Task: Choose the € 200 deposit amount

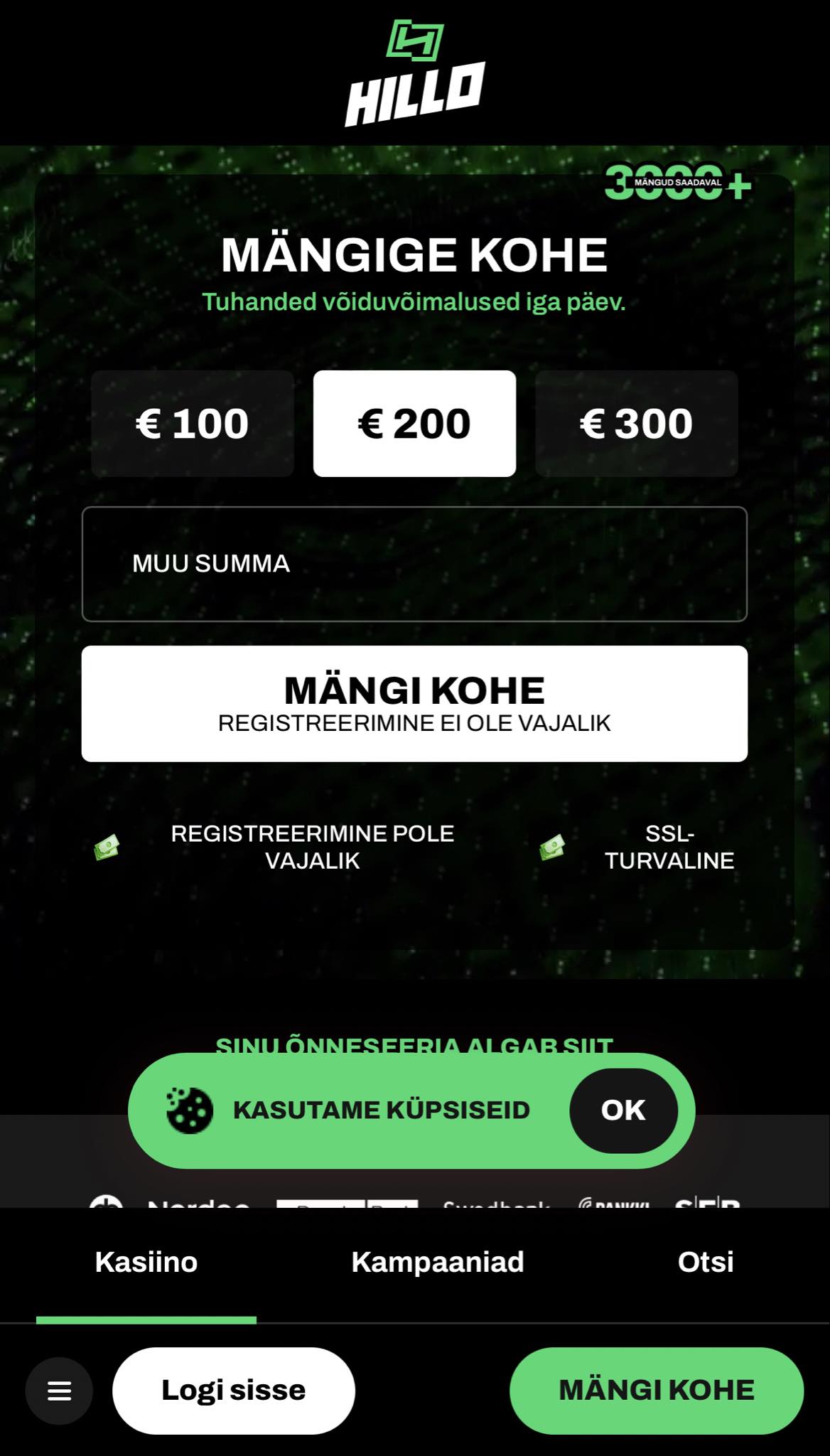Action: pyautogui.click(x=414, y=423)
